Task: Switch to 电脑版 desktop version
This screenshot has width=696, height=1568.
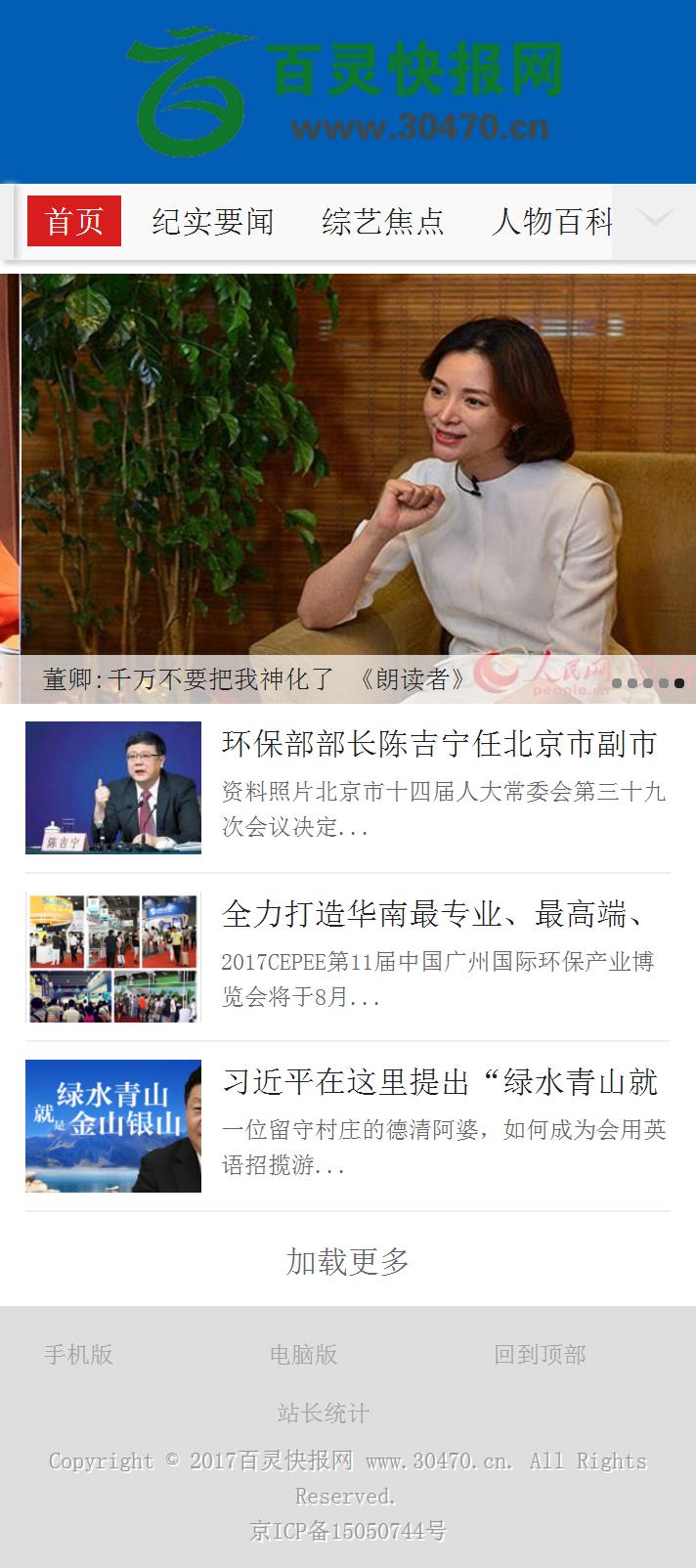Action: point(303,1354)
